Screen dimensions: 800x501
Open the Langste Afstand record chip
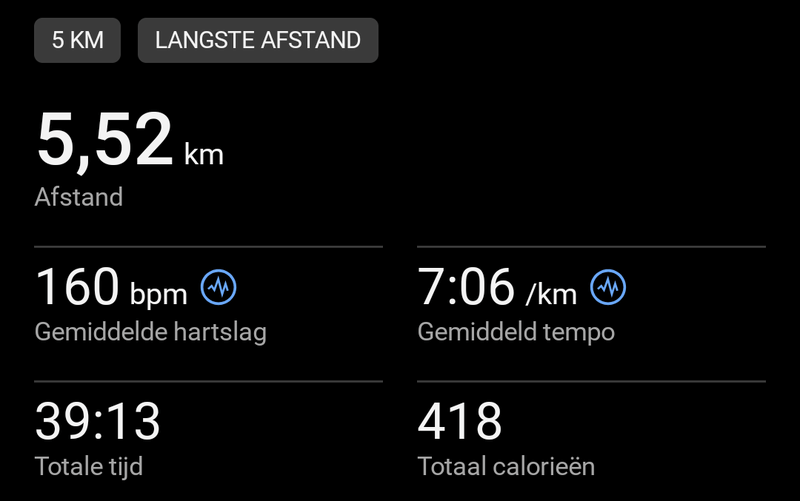pos(257,41)
